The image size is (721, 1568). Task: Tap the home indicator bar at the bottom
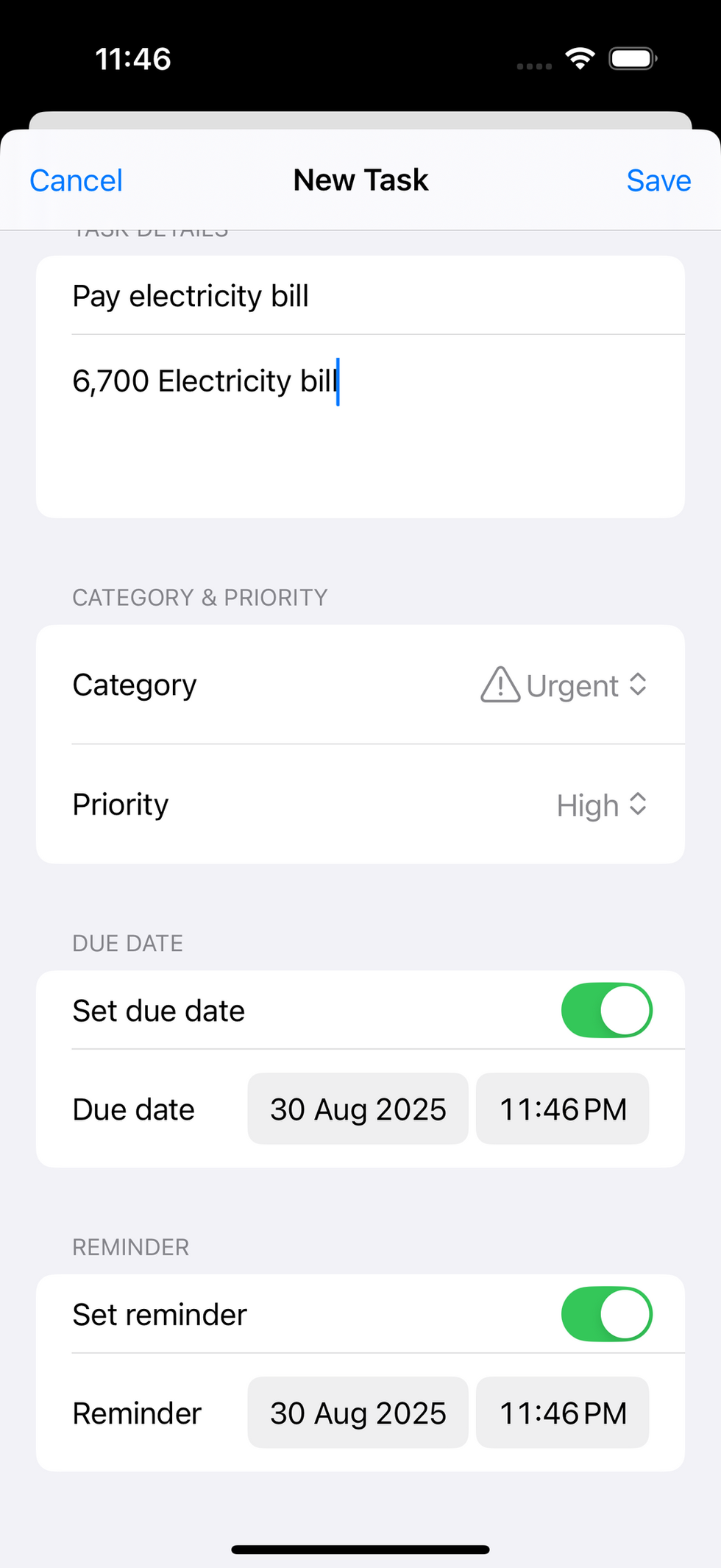(360, 1547)
